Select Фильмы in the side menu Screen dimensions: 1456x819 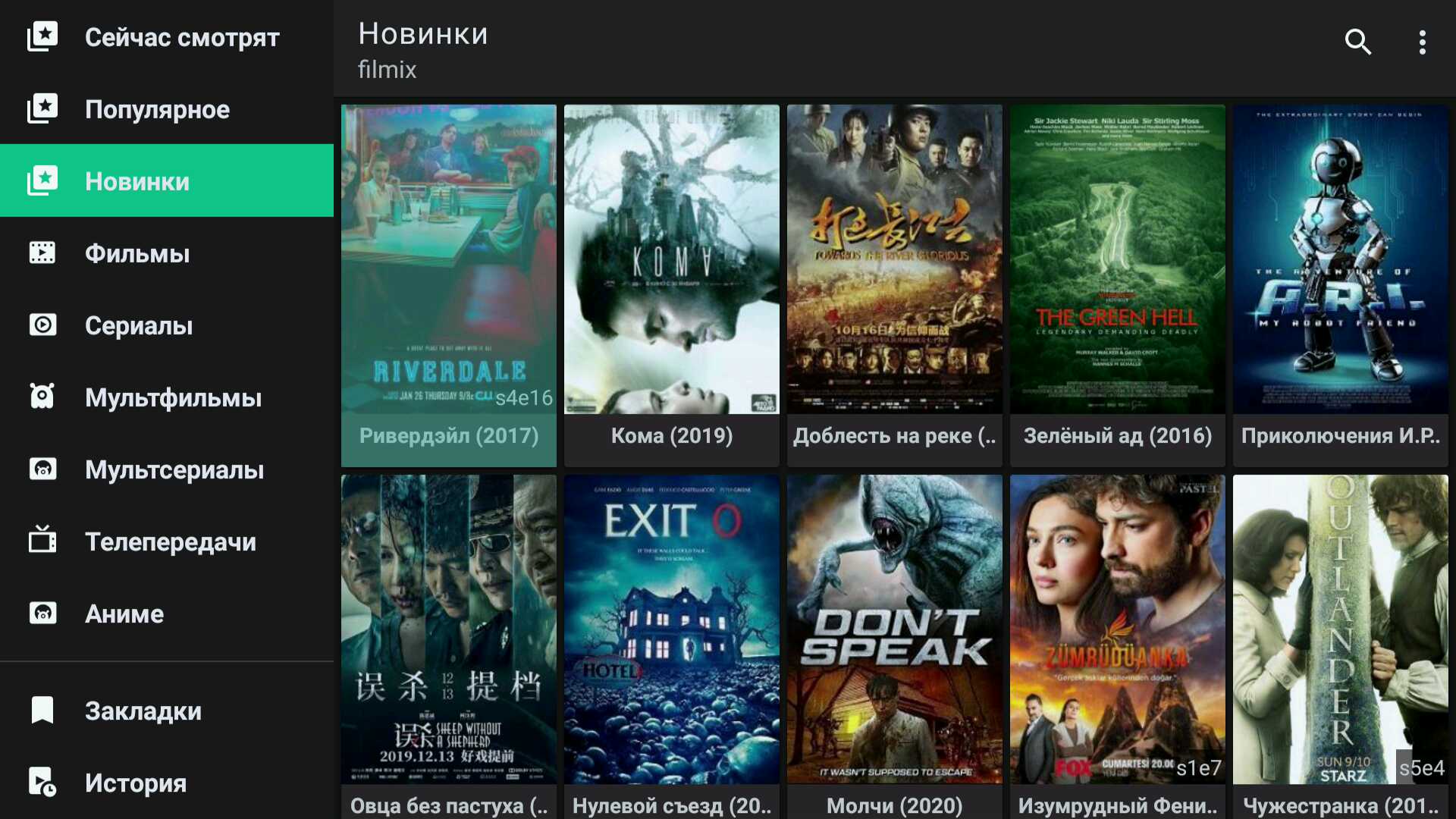tap(167, 253)
